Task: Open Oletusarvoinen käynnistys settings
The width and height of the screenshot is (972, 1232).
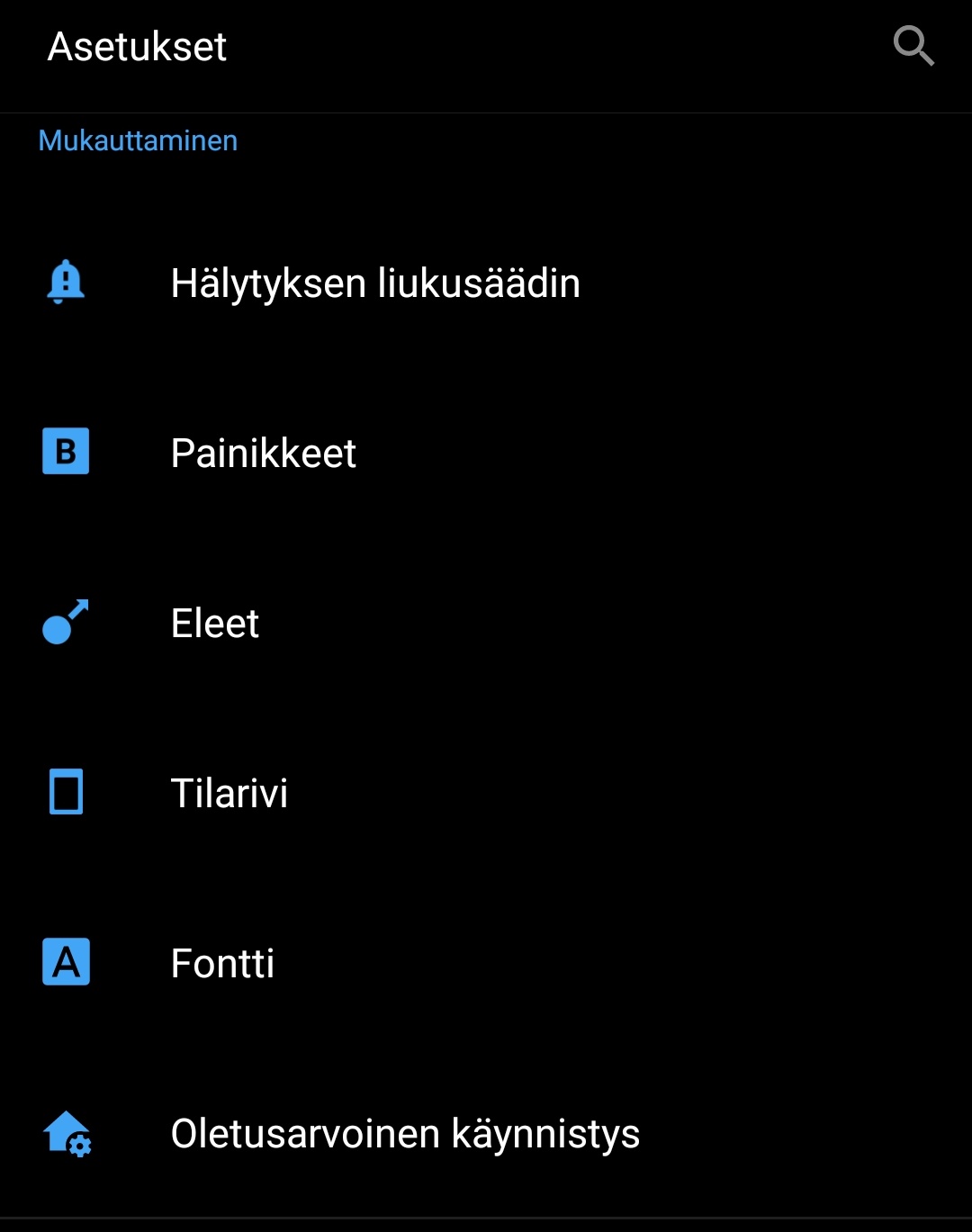Action: tap(405, 1133)
